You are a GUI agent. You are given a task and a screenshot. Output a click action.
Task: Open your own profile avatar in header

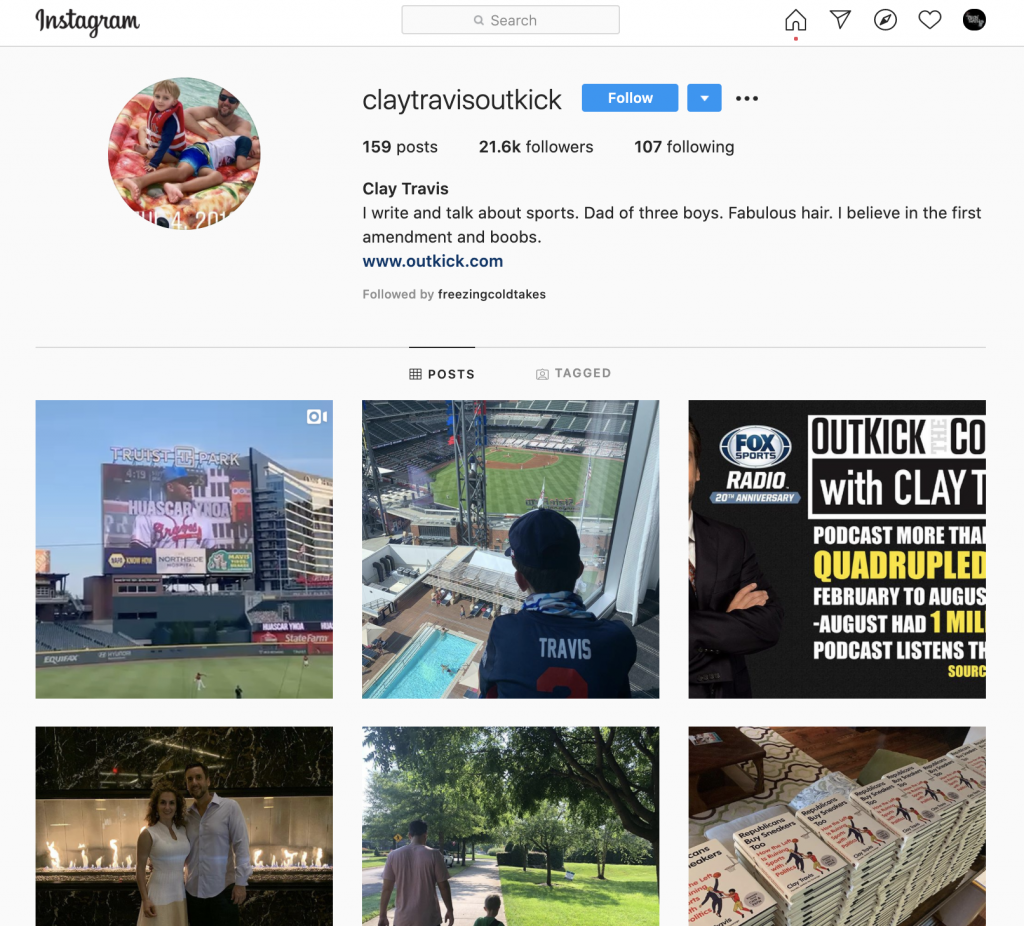tap(974, 20)
